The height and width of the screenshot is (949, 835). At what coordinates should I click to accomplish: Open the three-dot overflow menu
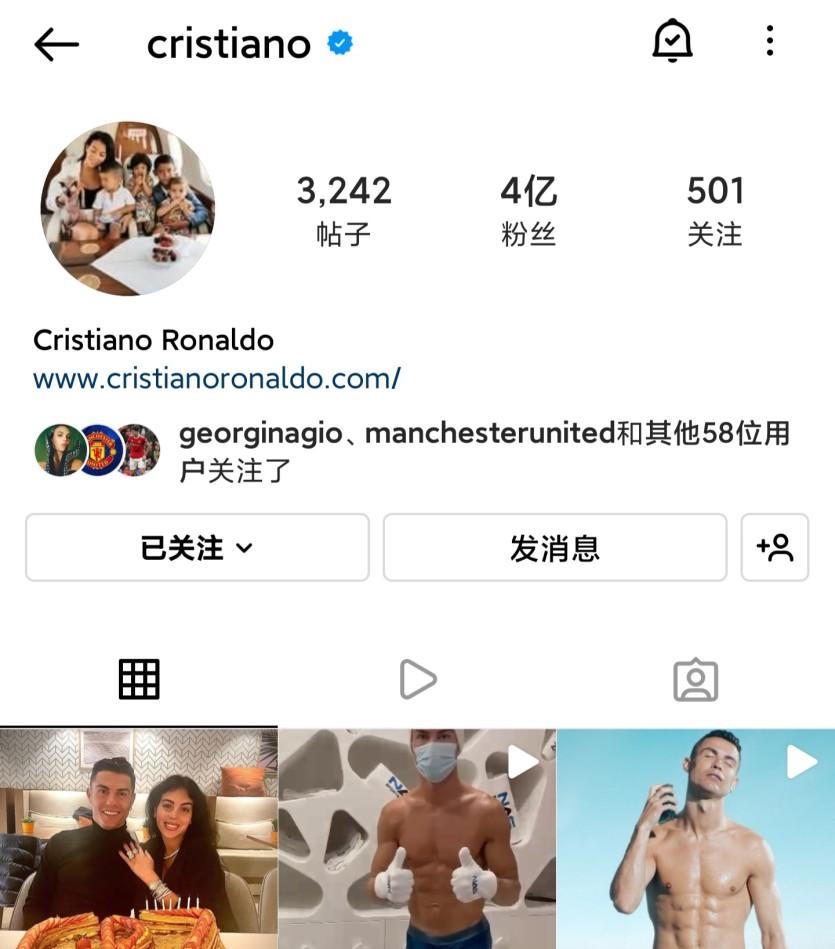click(x=769, y=42)
